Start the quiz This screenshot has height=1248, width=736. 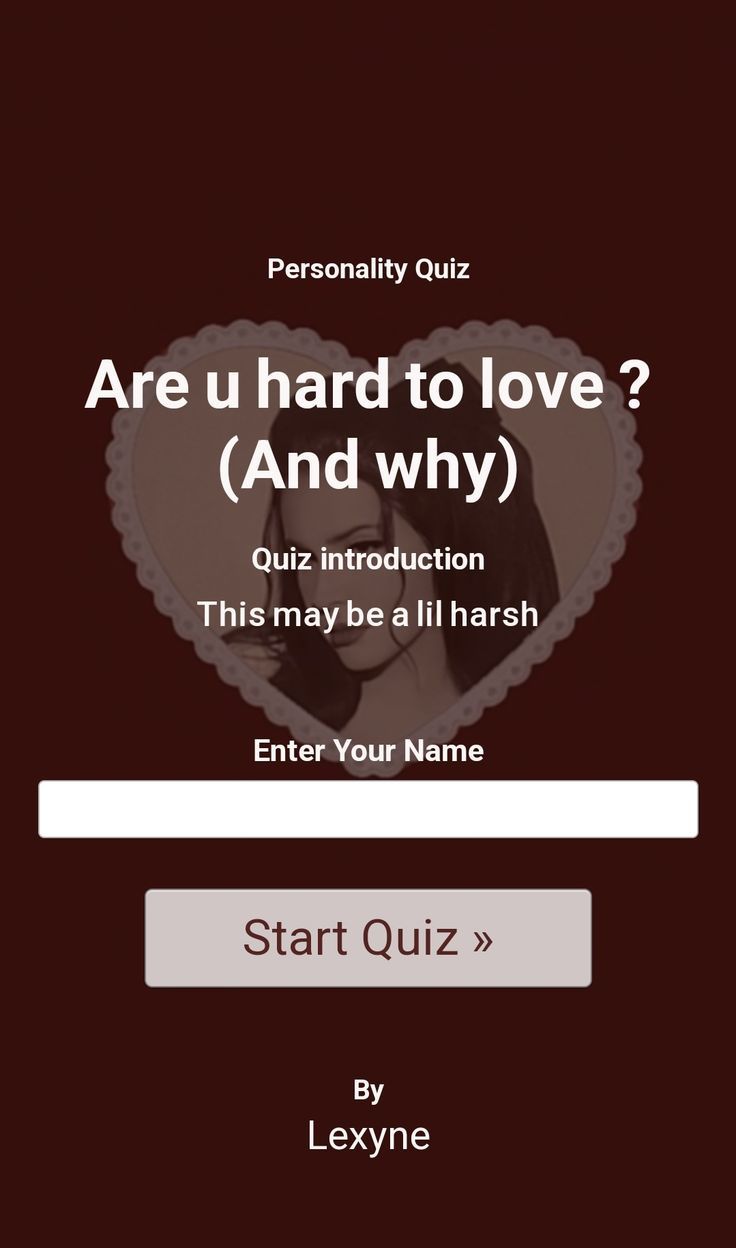point(368,938)
